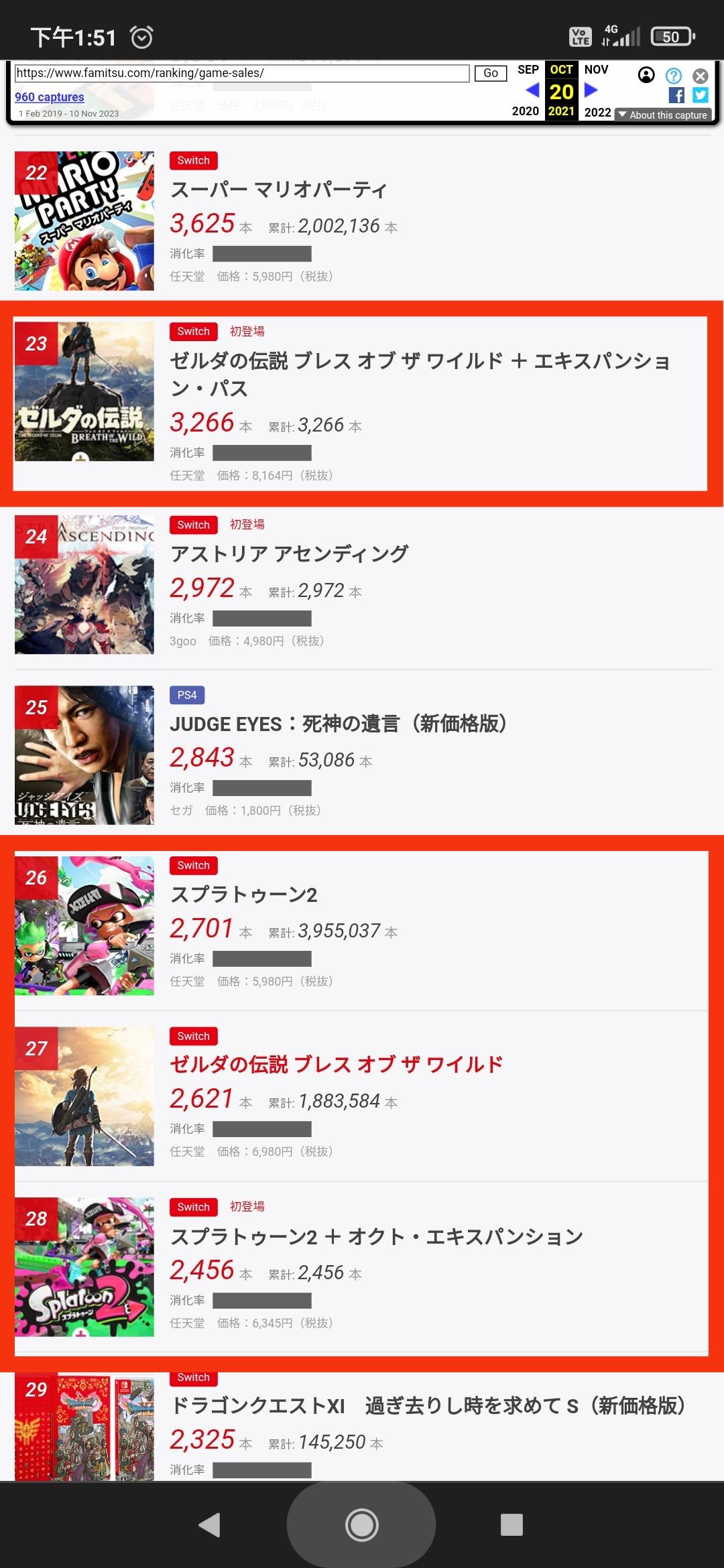Go to previous capture with the left arrow
Image resolution: width=724 pixels, height=1568 pixels.
point(532,90)
